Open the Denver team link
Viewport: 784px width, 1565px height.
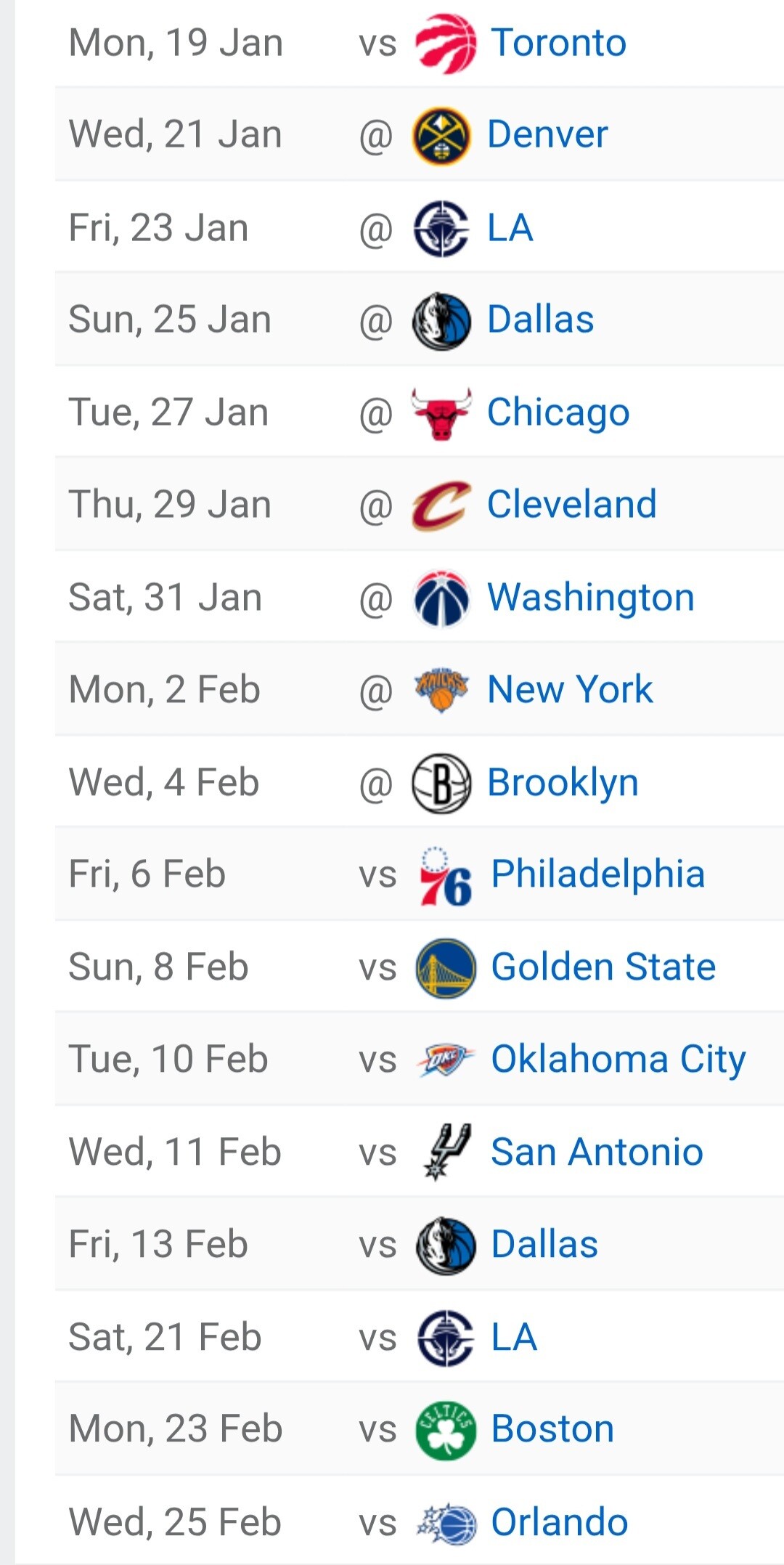pyautogui.click(x=547, y=134)
